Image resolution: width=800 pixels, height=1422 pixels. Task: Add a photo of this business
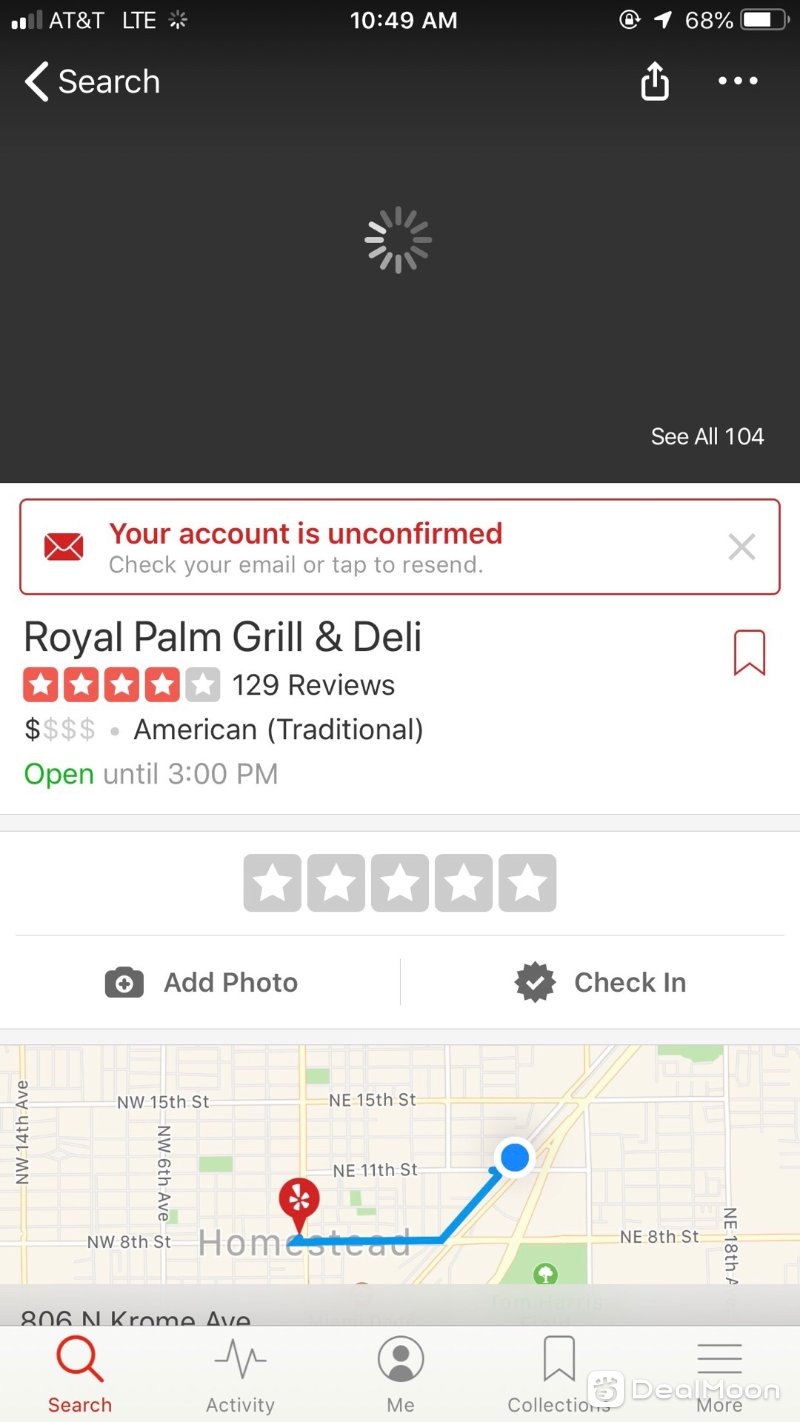[201, 982]
